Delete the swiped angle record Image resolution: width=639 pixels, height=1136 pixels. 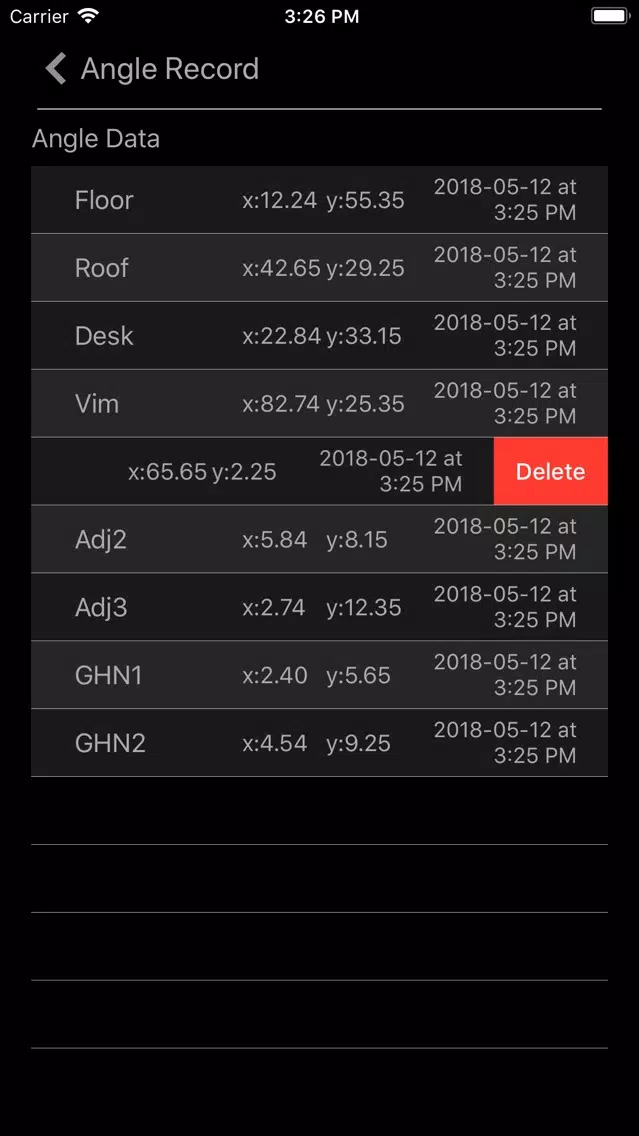551,471
